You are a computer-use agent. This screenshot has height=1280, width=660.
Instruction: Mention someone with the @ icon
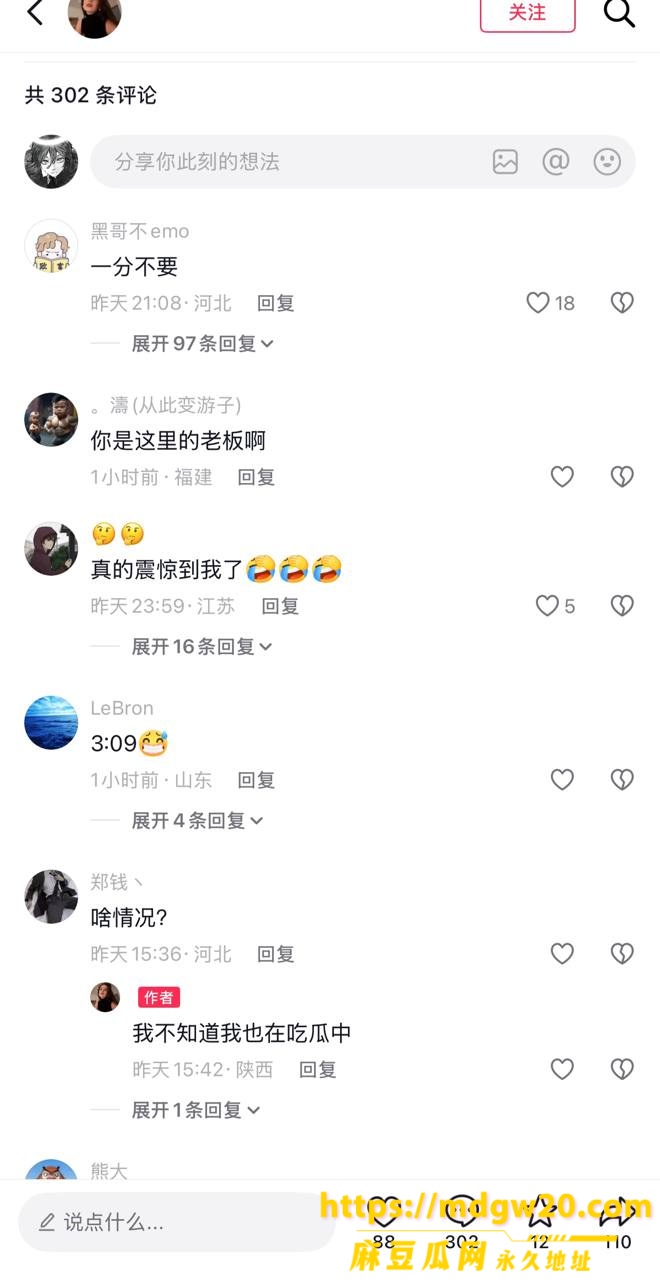pyautogui.click(x=556, y=162)
